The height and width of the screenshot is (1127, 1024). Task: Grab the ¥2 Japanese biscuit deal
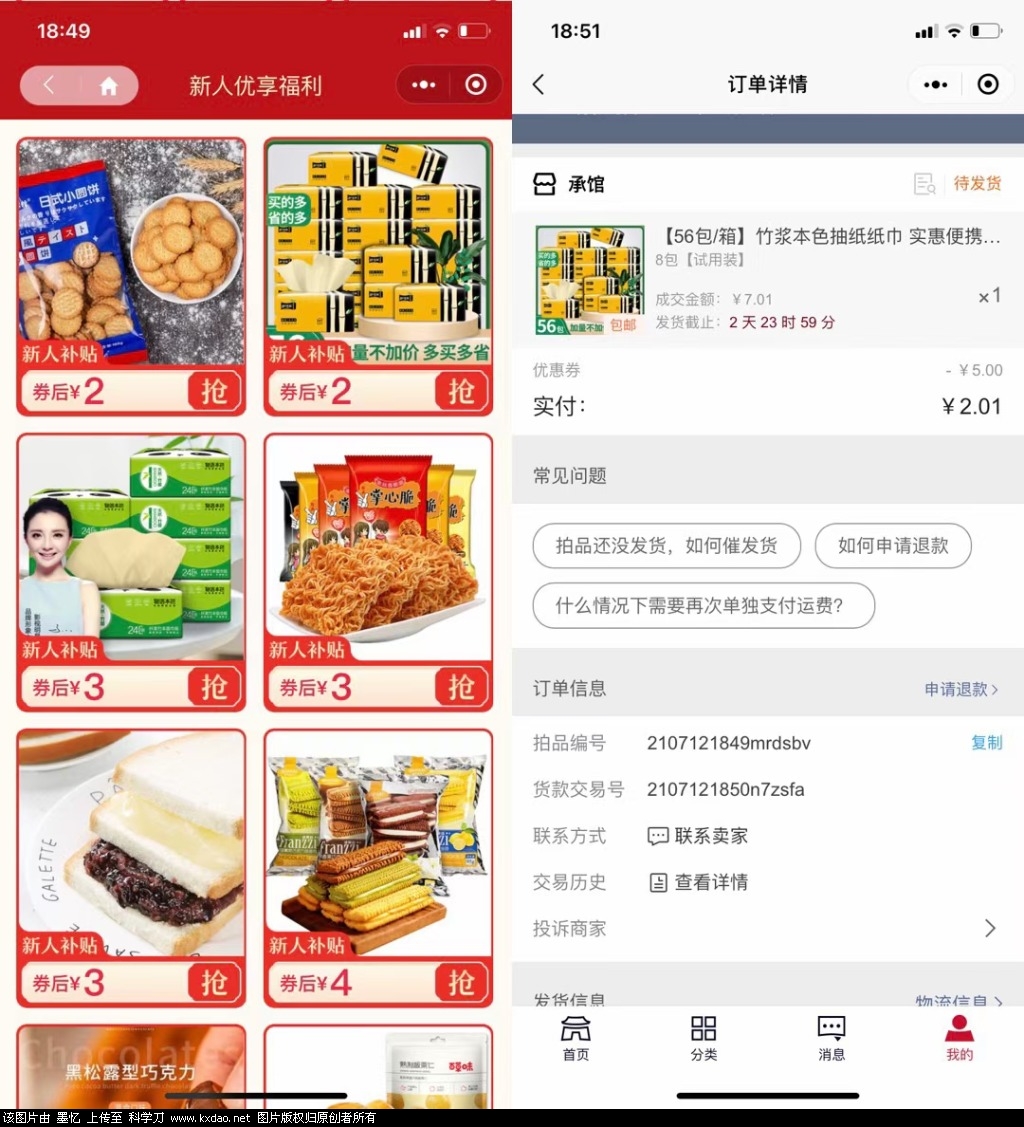coord(214,391)
